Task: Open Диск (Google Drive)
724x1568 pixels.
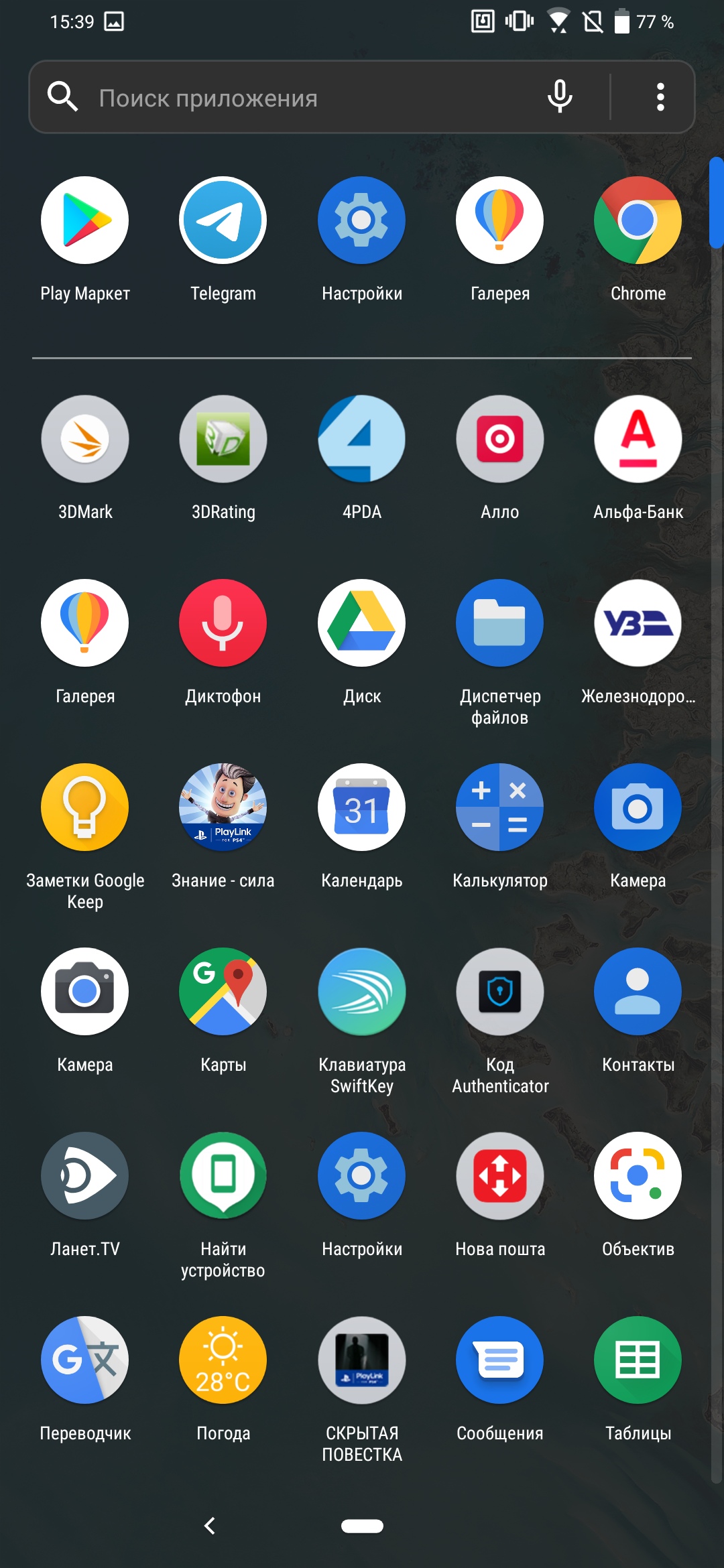Action: 361,623
